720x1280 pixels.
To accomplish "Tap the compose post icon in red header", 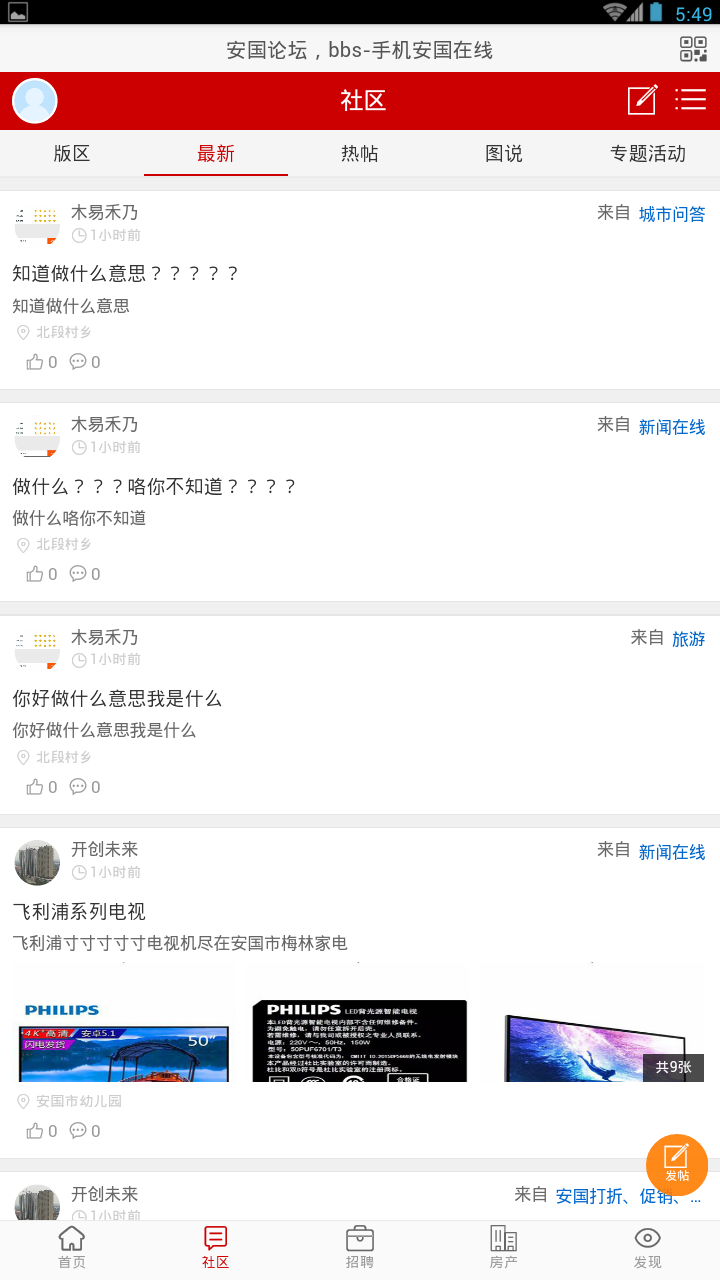I will 641,100.
